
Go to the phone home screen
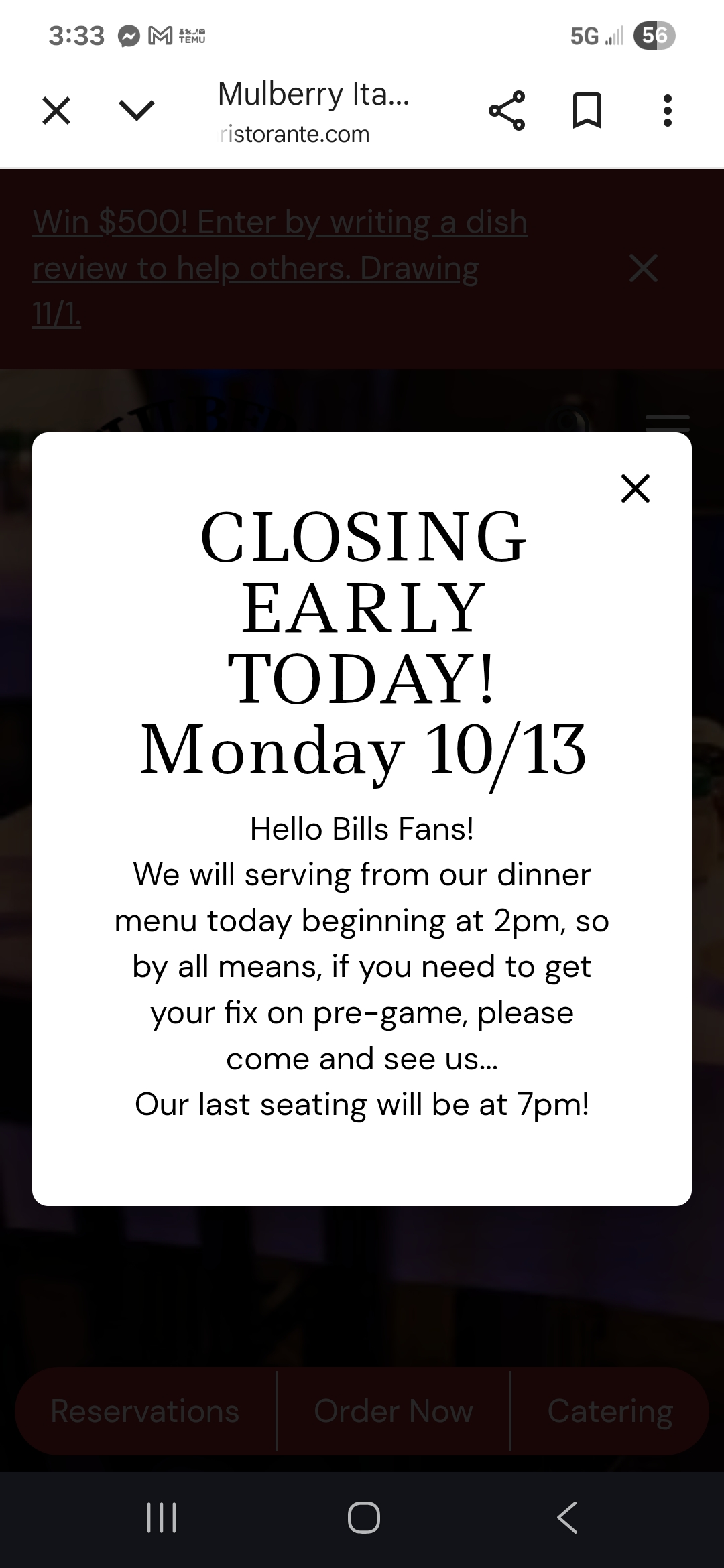[x=363, y=1518]
